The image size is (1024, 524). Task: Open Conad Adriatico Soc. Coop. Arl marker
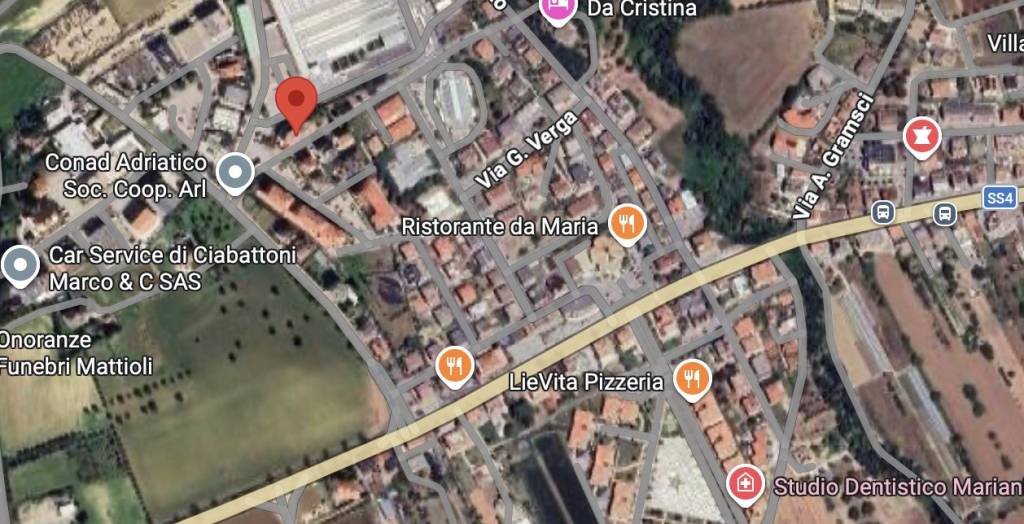[x=236, y=174]
